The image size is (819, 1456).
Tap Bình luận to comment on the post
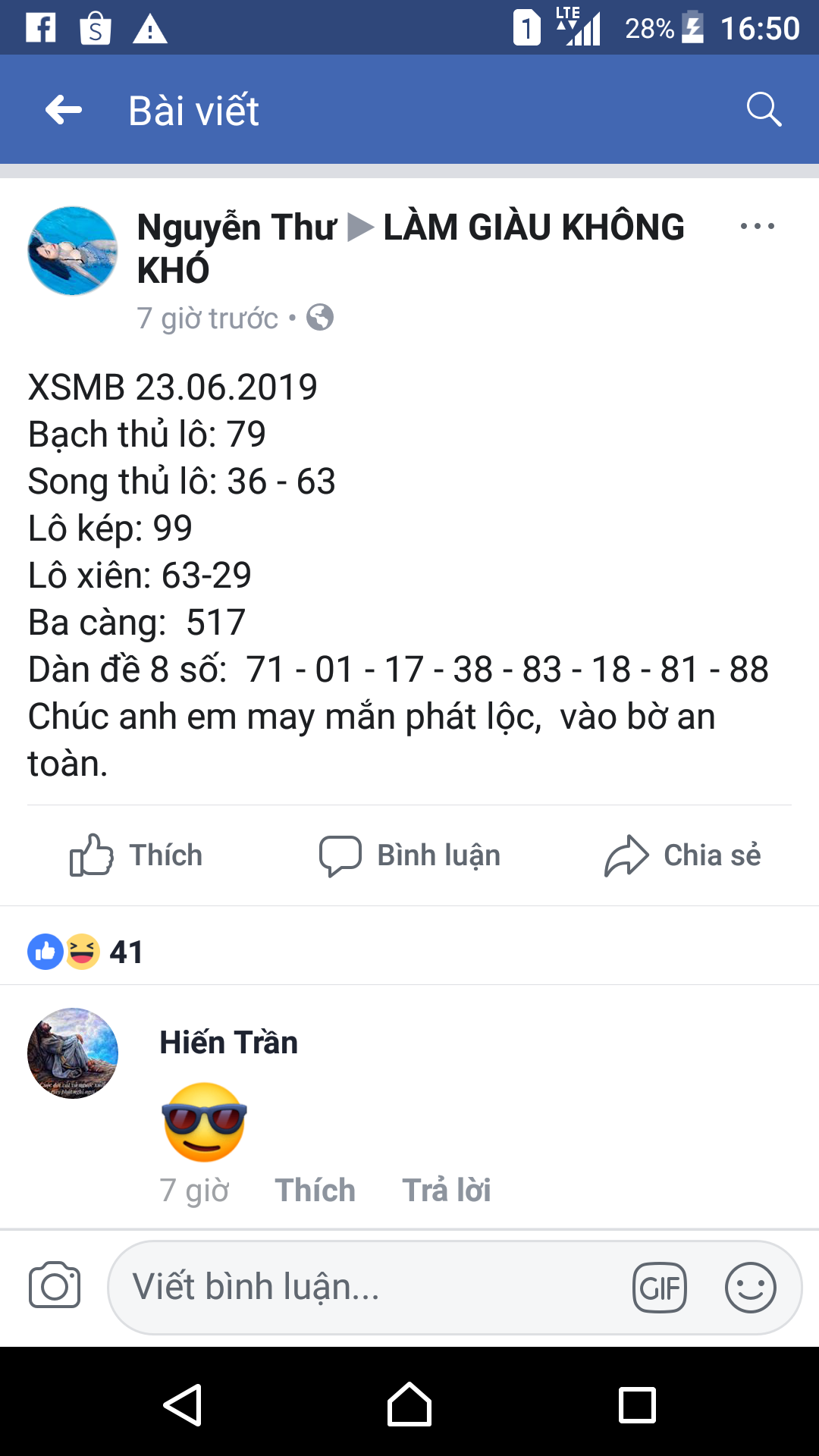409,855
